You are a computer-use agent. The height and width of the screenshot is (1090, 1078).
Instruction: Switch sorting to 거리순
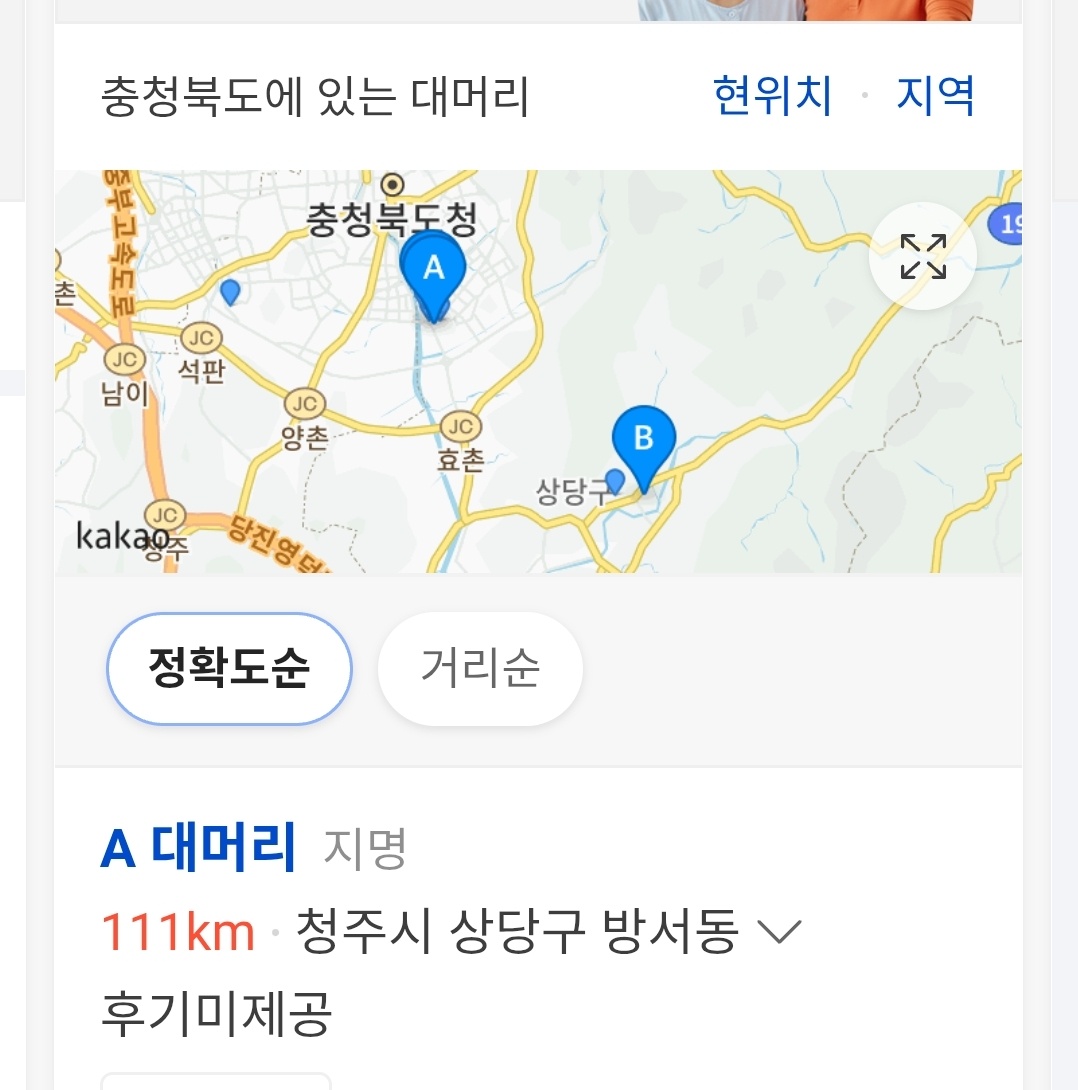(x=479, y=668)
